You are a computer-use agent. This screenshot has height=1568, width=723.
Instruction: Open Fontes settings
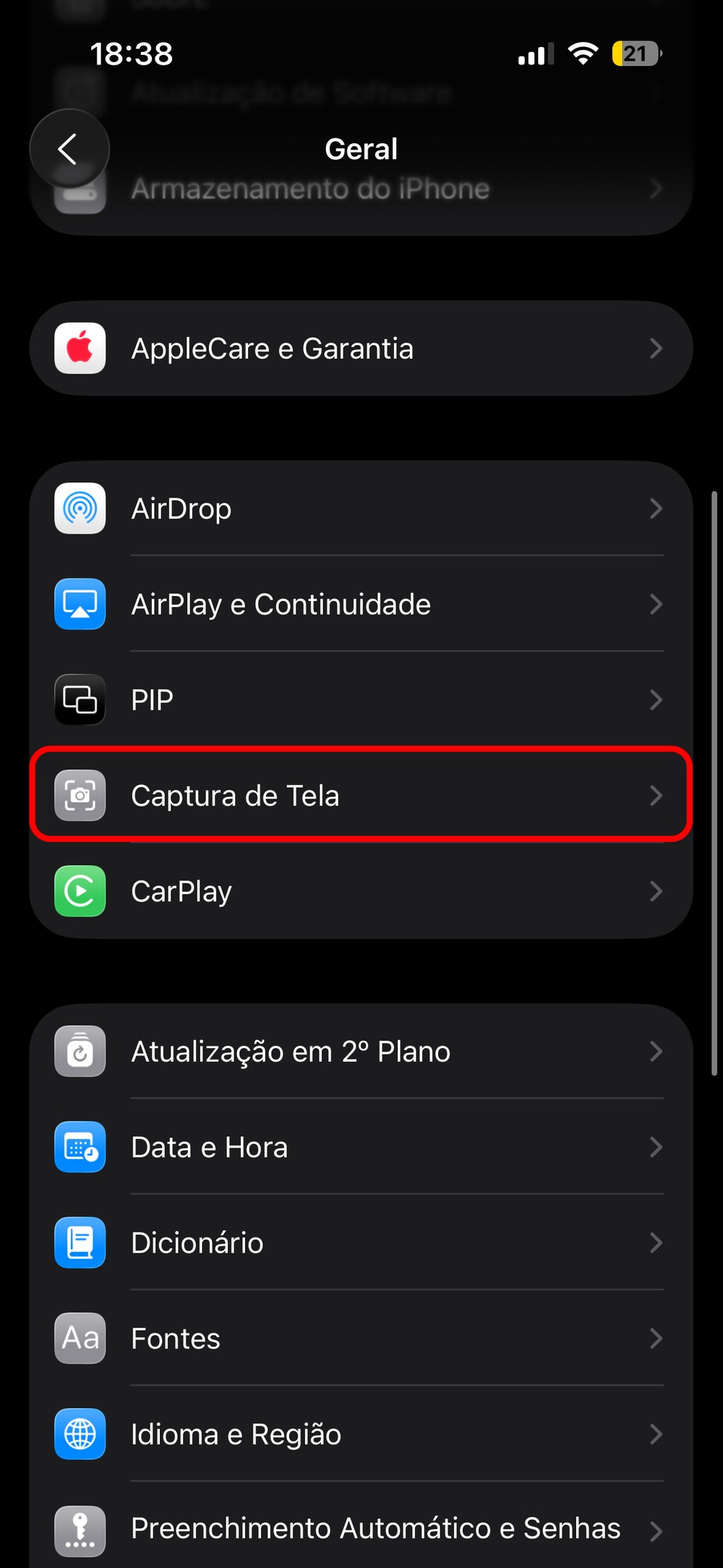360,1339
